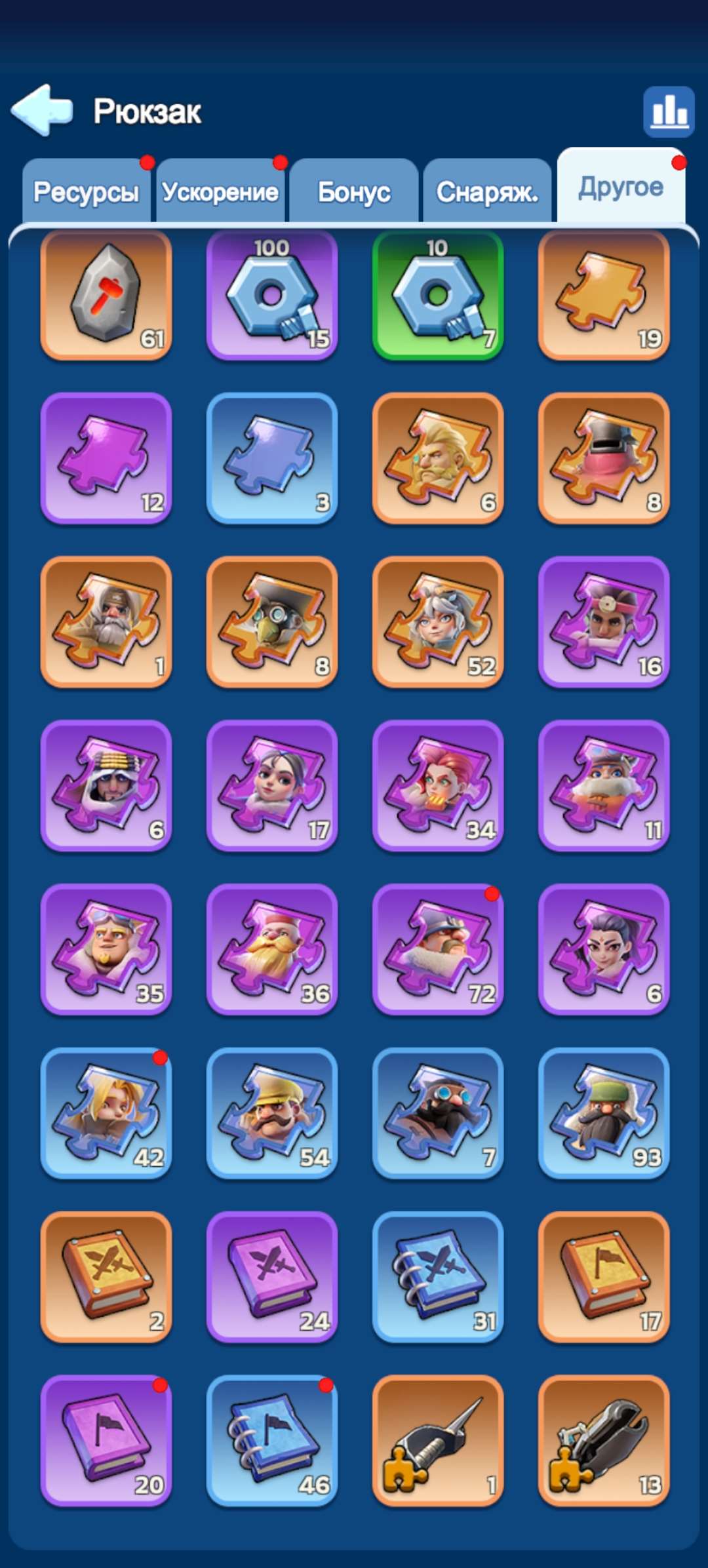The width and height of the screenshot is (708, 1568).
Task: Open the stone with hammer item (61)
Action: pyautogui.click(x=106, y=295)
